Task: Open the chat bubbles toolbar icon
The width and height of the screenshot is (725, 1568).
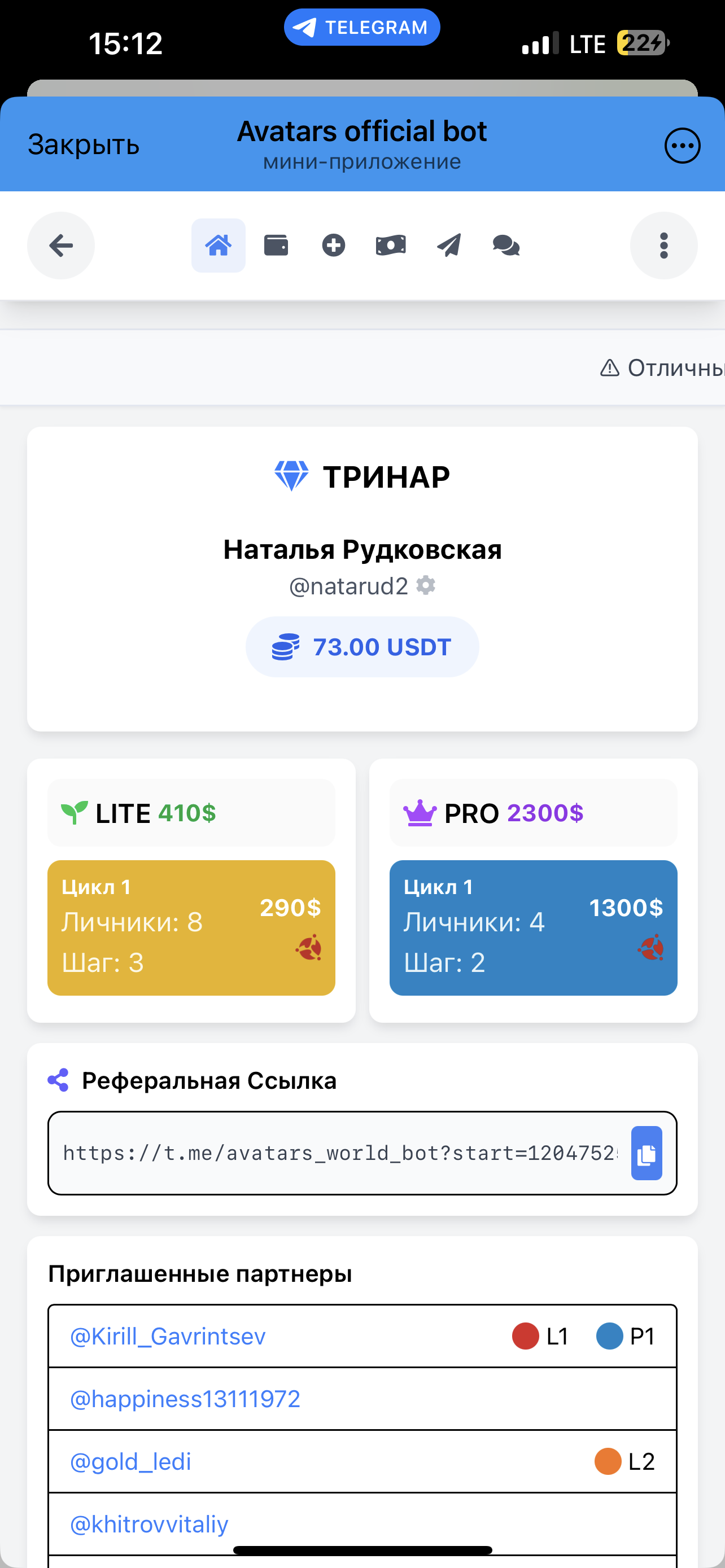Action: (x=506, y=246)
